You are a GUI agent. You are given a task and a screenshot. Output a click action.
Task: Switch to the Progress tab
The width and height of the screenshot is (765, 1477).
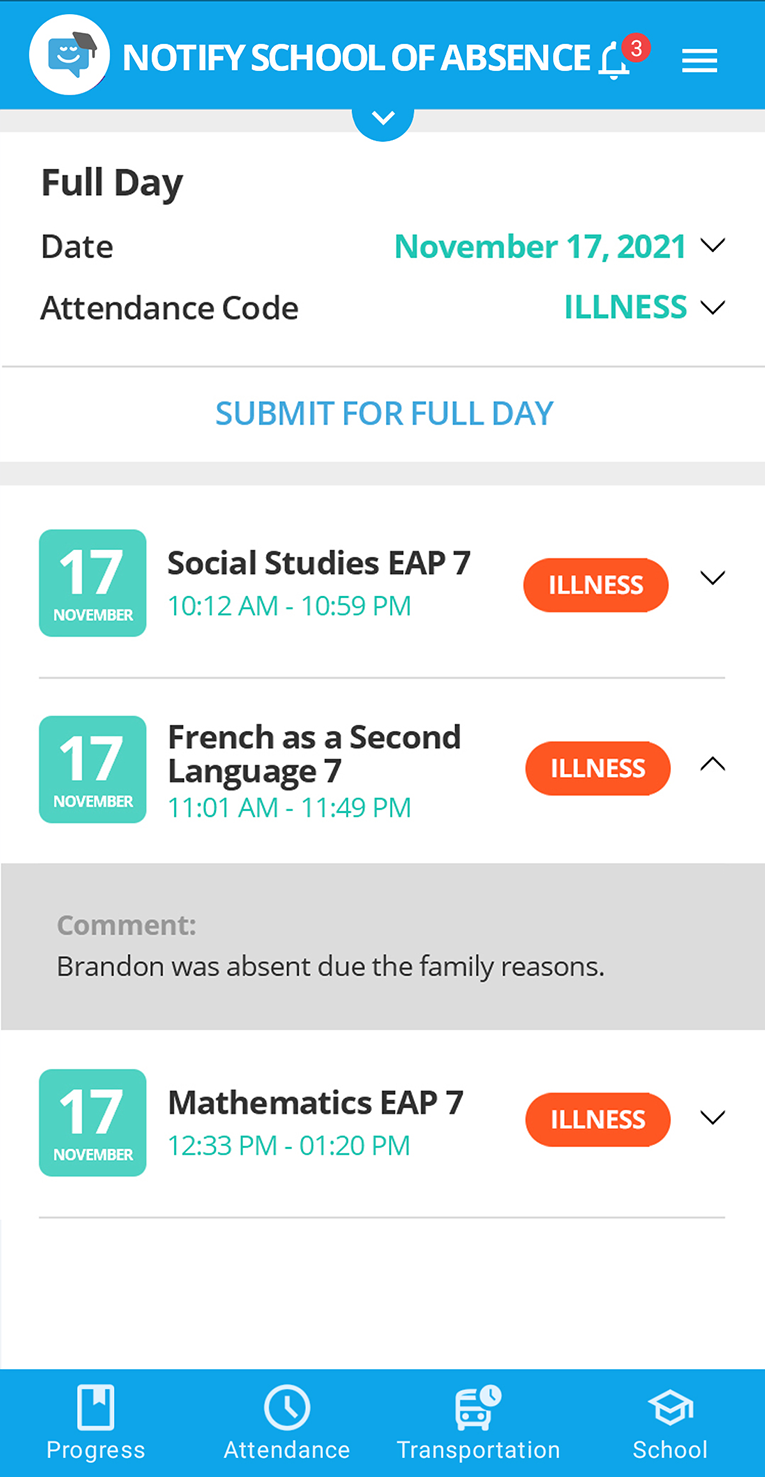click(x=96, y=1422)
